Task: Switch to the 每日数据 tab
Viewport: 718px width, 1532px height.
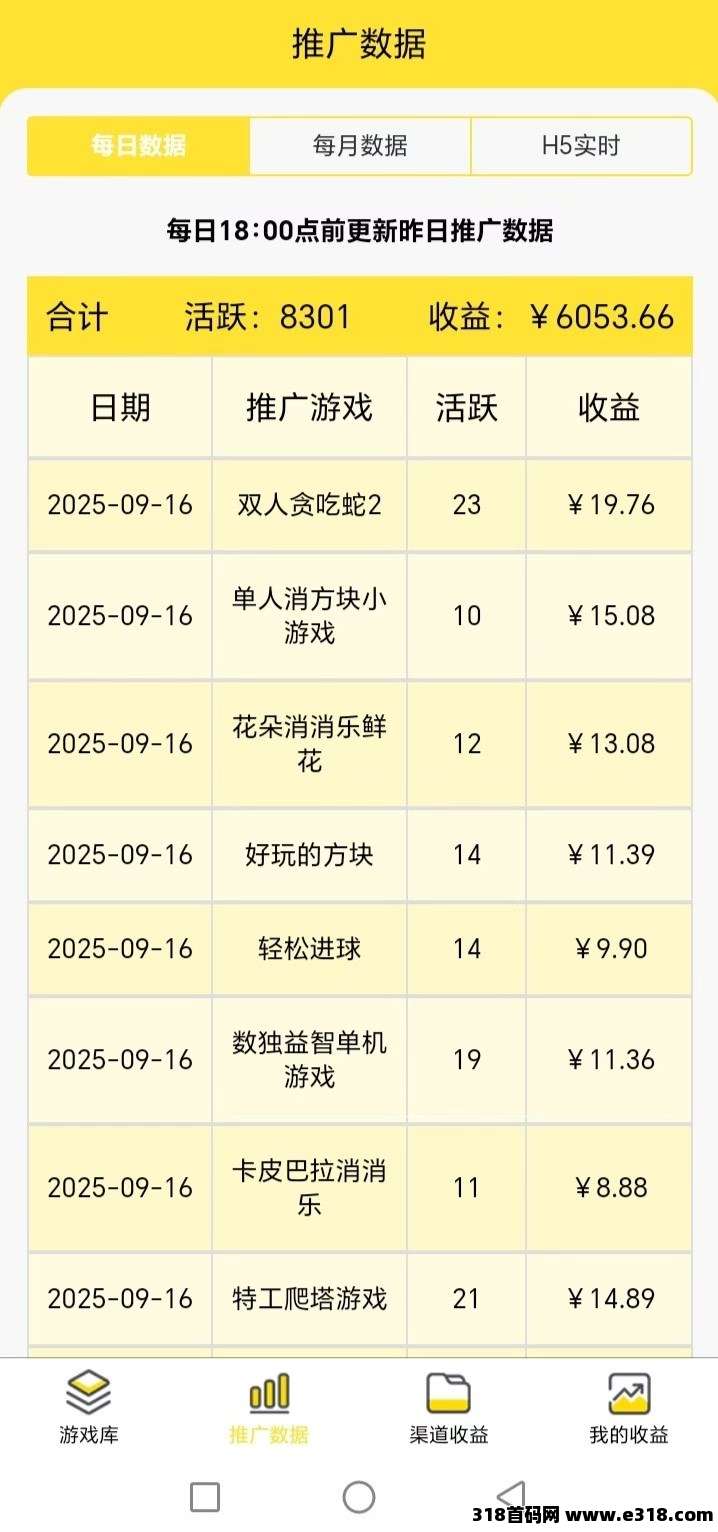Action: [x=138, y=146]
